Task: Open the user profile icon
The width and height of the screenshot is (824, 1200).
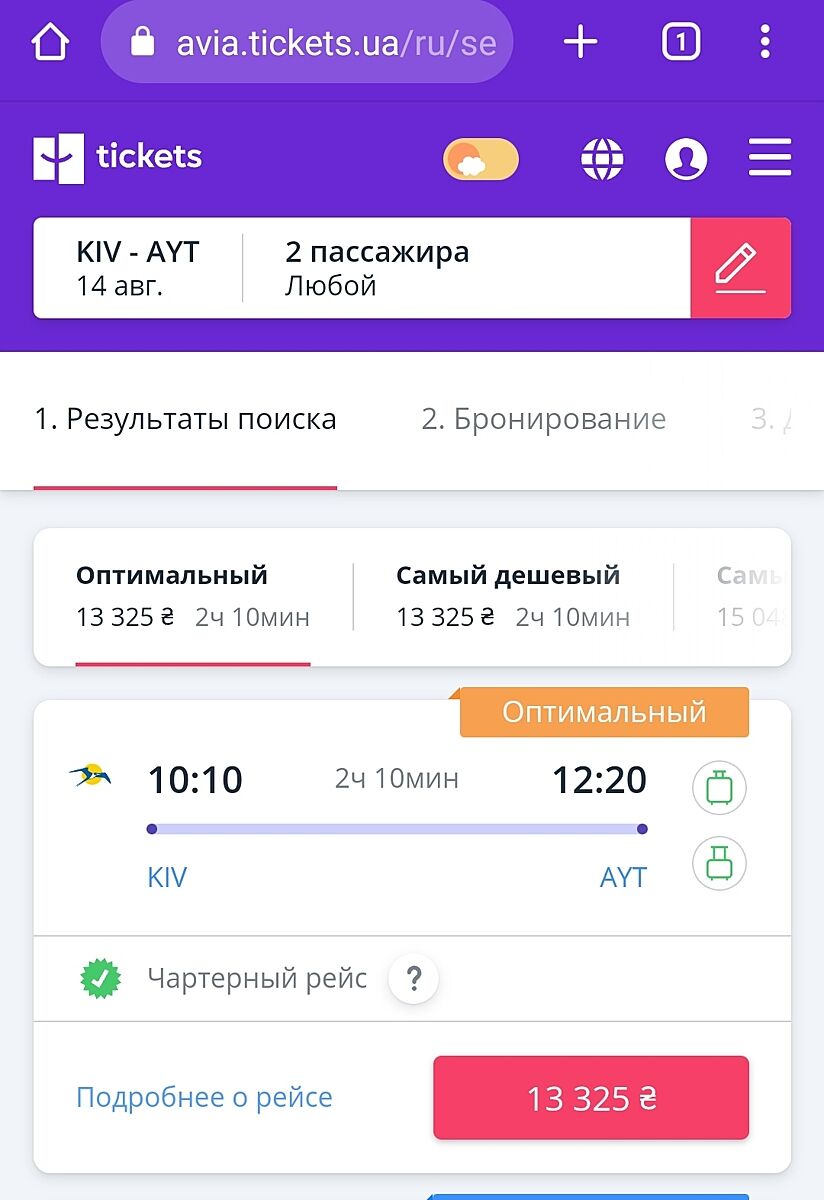Action: click(686, 159)
